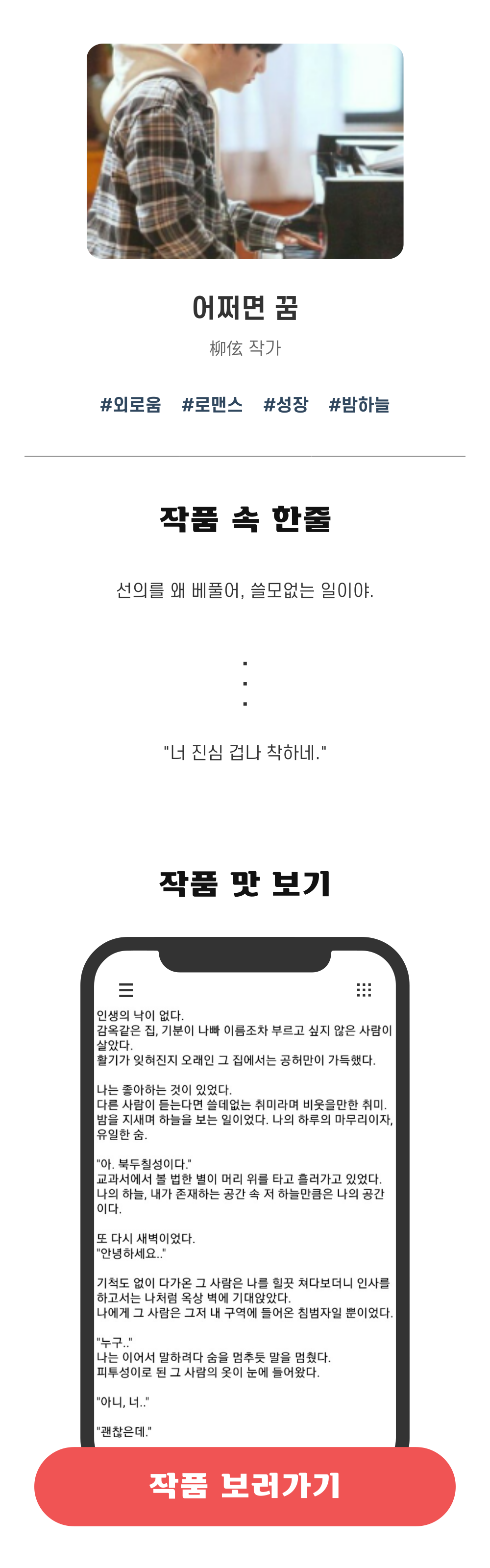Select the #로맨스 hashtag
This screenshot has width=490, height=1568.
(212, 405)
